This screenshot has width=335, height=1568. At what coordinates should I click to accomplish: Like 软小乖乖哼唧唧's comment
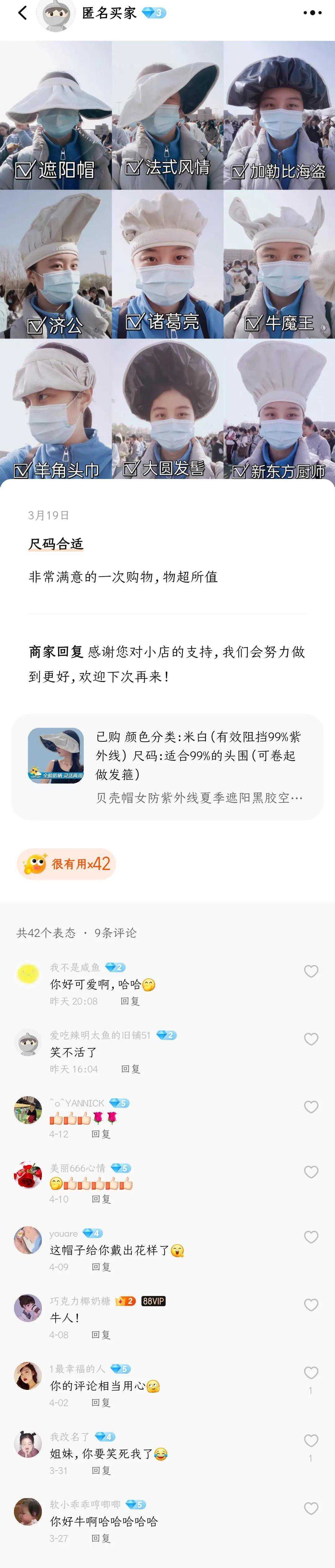tap(311, 1508)
